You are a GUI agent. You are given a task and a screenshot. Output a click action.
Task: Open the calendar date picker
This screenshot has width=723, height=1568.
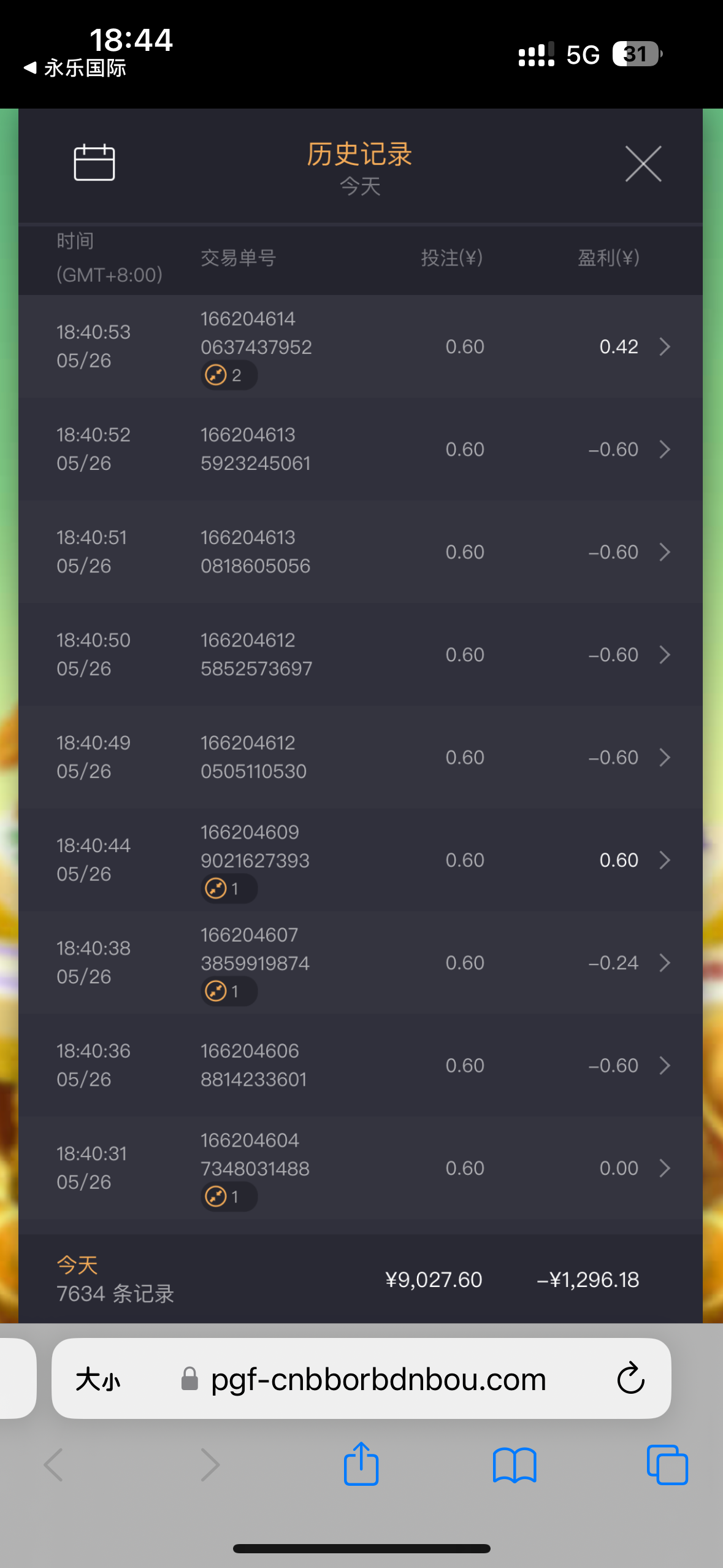[94, 163]
